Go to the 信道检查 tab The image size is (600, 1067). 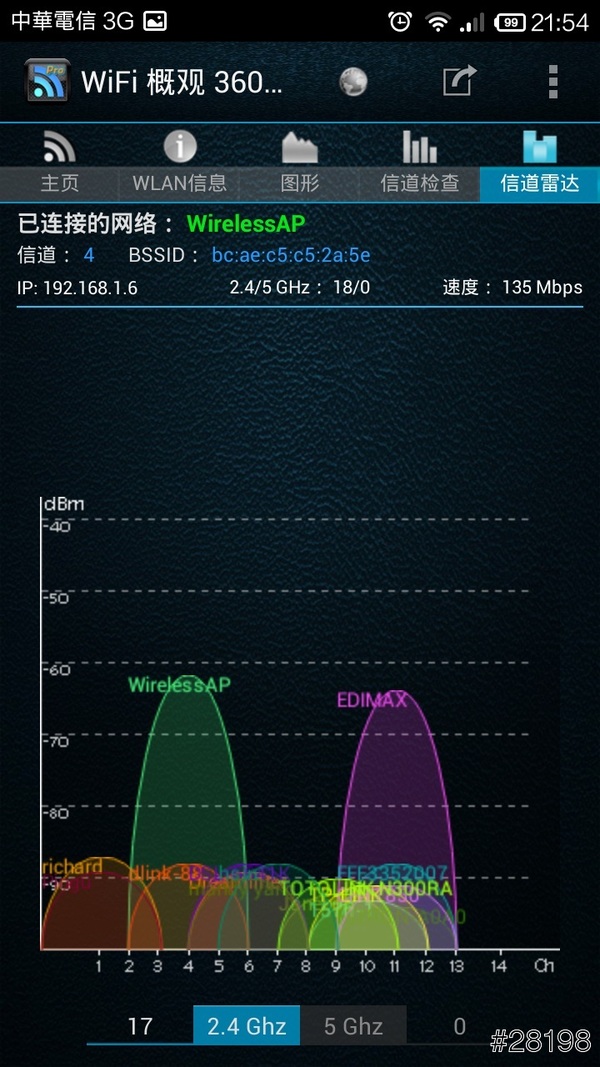click(420, 164)
